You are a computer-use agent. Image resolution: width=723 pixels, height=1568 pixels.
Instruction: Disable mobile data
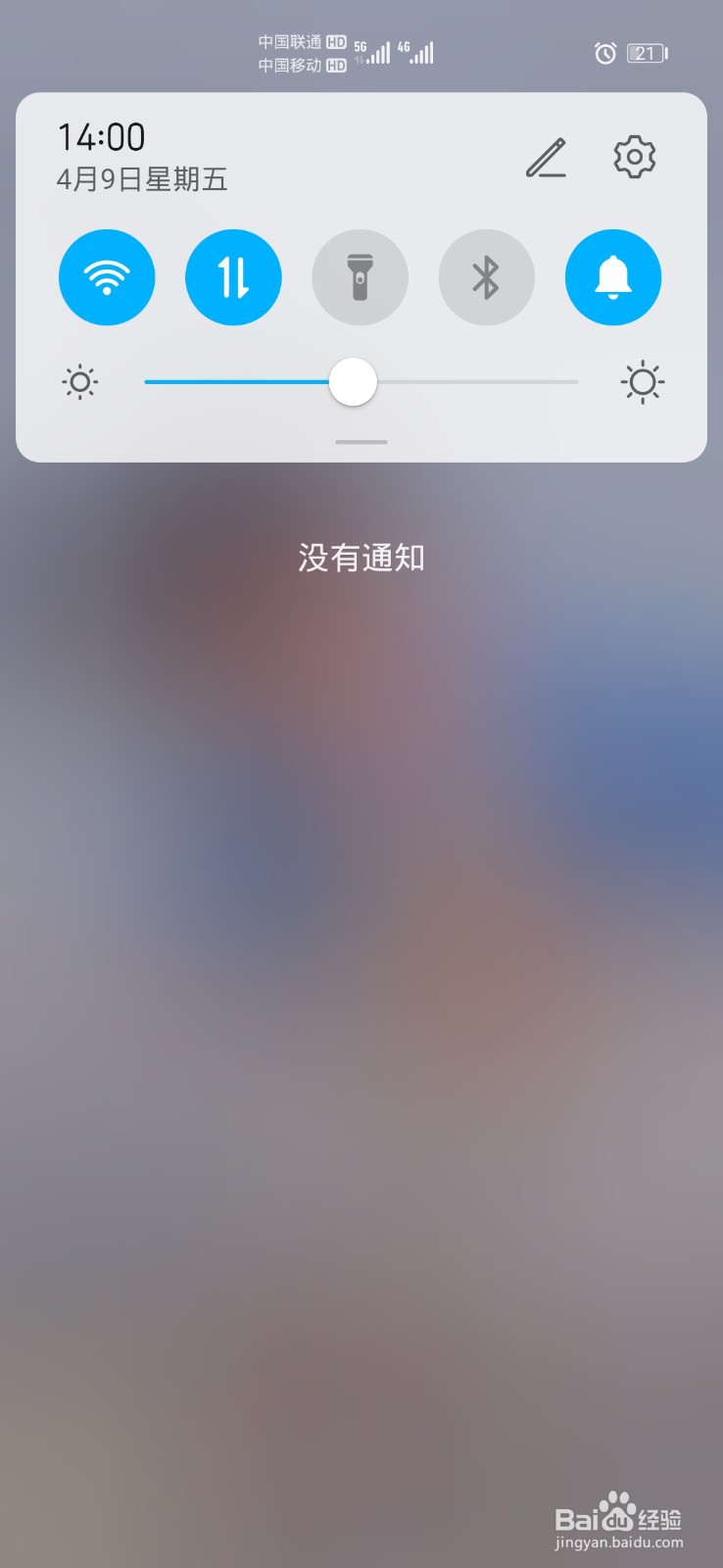point(233,277)
